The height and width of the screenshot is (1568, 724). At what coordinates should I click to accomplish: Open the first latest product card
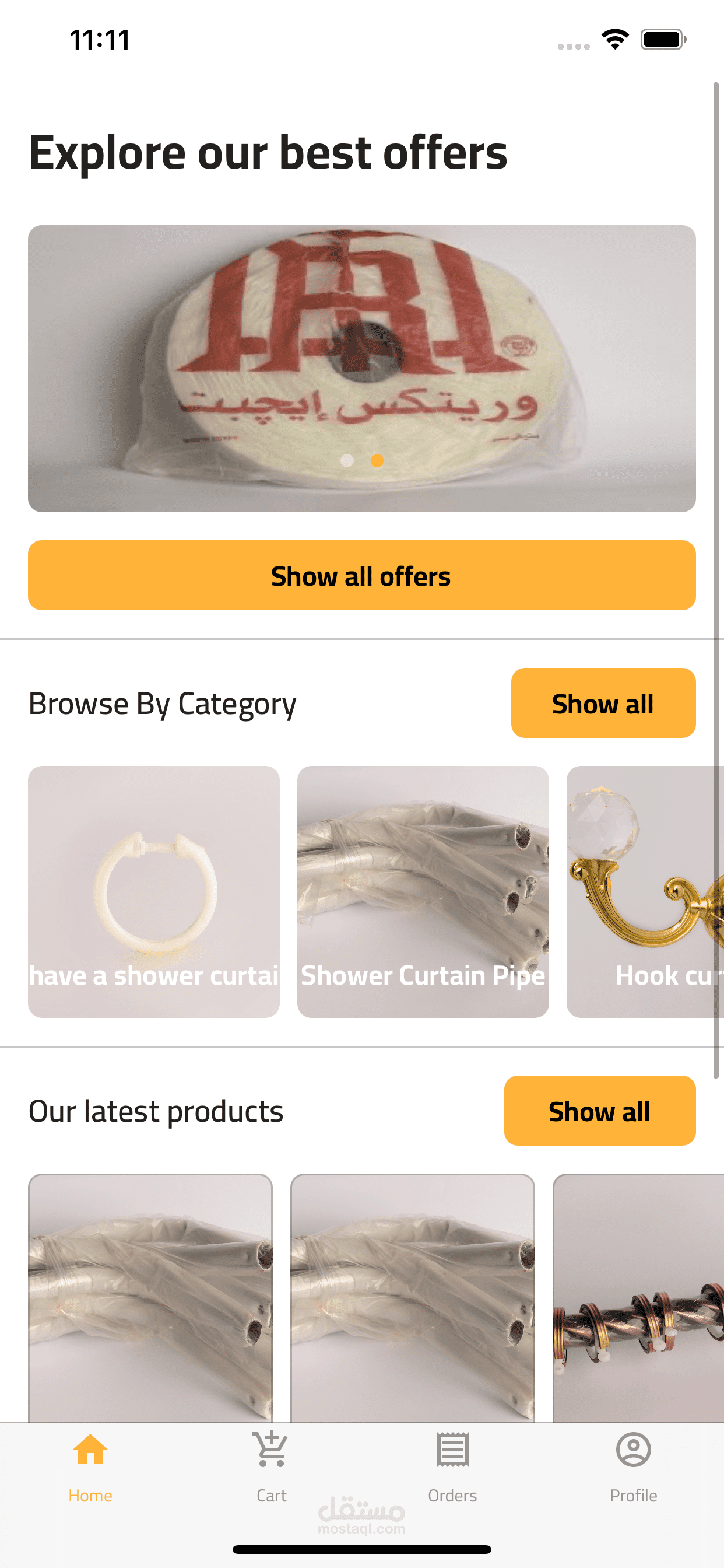coord(150,1297)
